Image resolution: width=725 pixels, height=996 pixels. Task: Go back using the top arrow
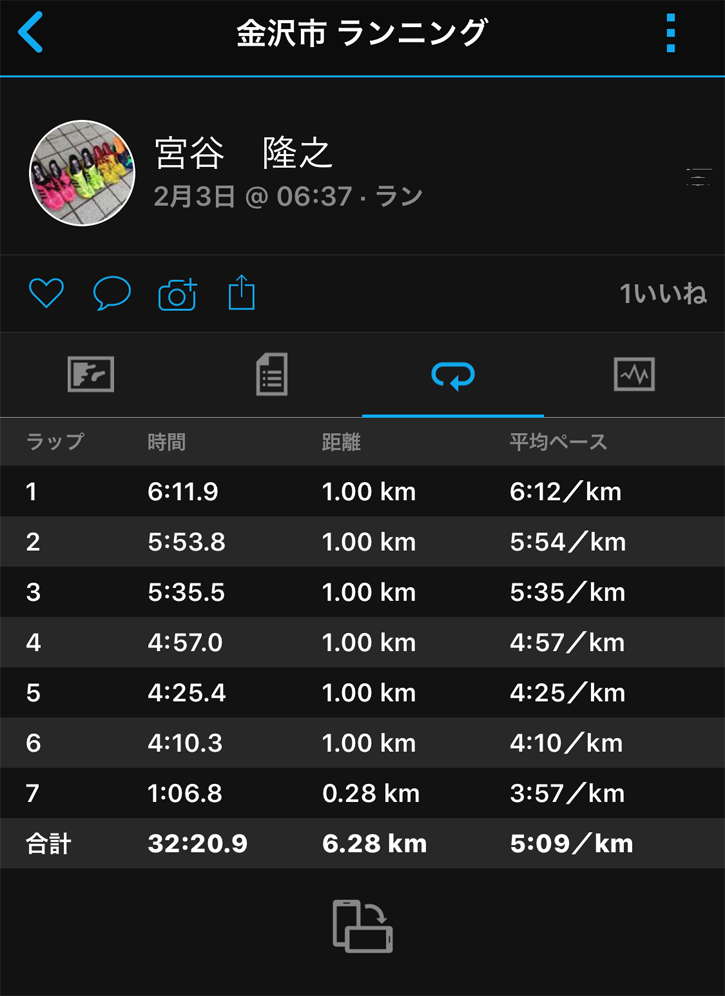coord(32,33)
